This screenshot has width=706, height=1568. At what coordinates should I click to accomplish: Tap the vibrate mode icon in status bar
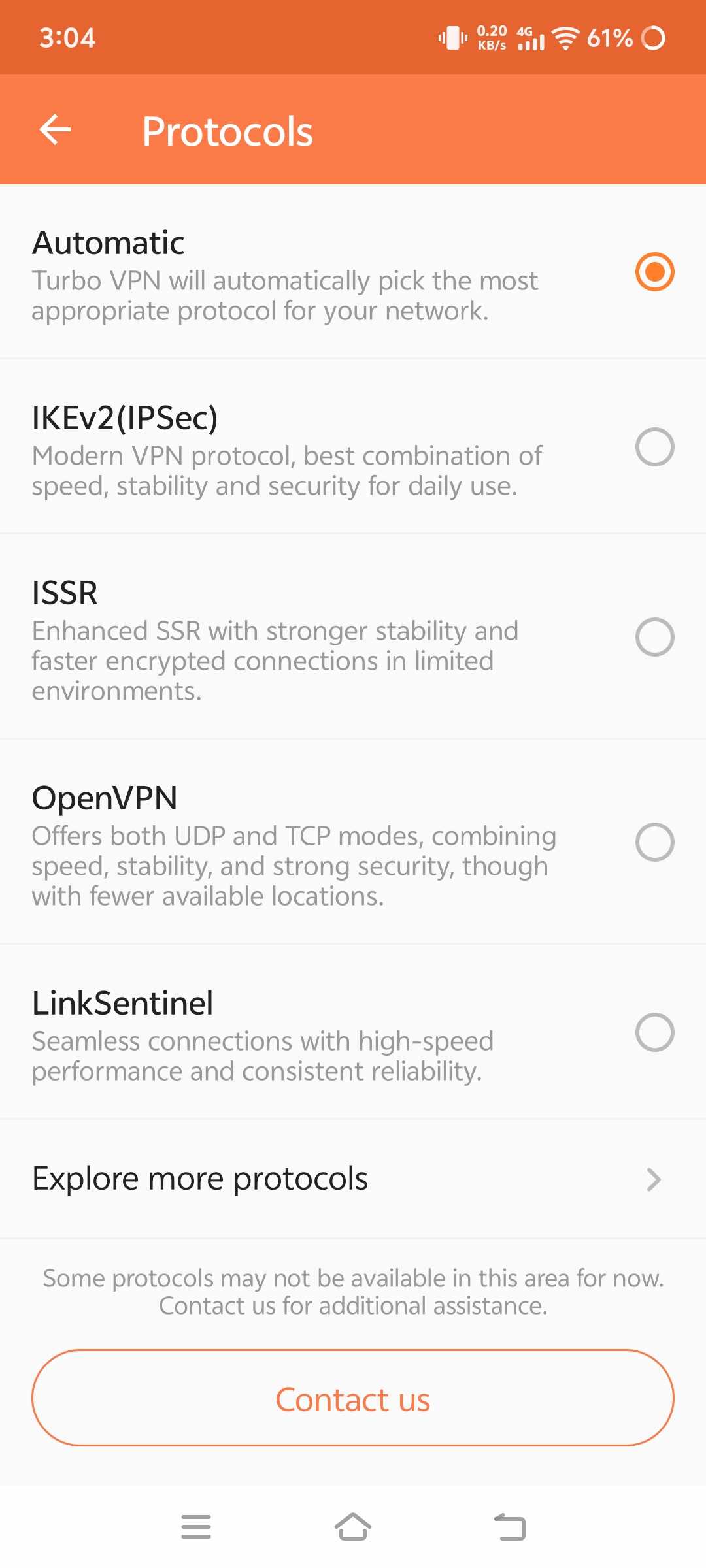click(x=453, y=37)
